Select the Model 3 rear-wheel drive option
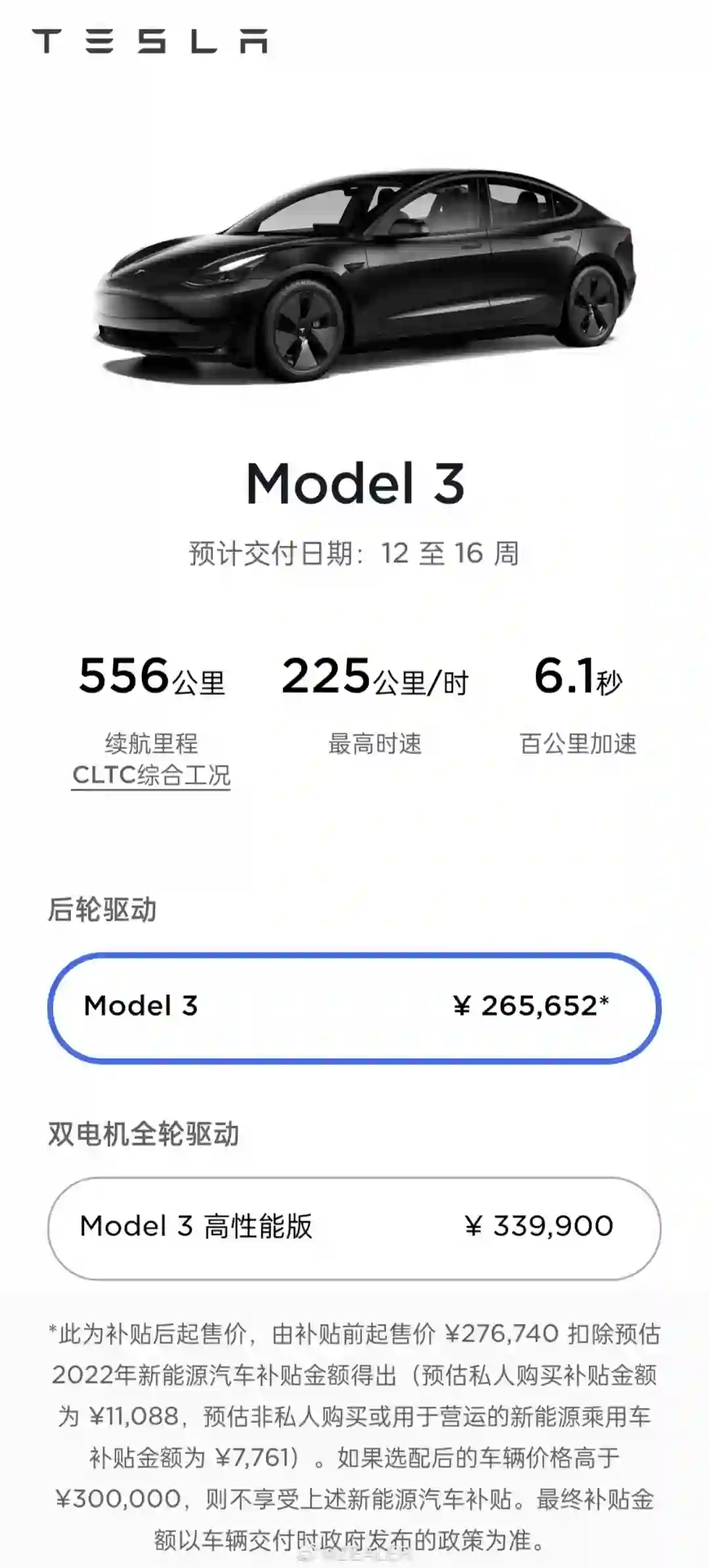The image size is (709, 1568). tap(354, 1006)
